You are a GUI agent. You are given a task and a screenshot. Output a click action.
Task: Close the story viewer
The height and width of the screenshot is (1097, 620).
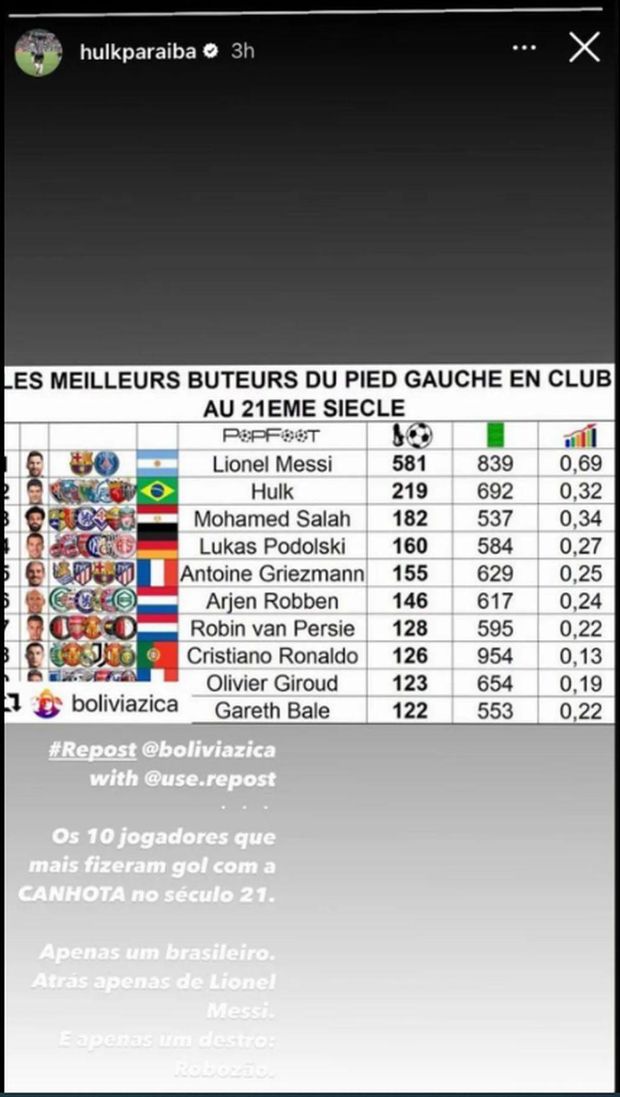[x=584, y=47]
